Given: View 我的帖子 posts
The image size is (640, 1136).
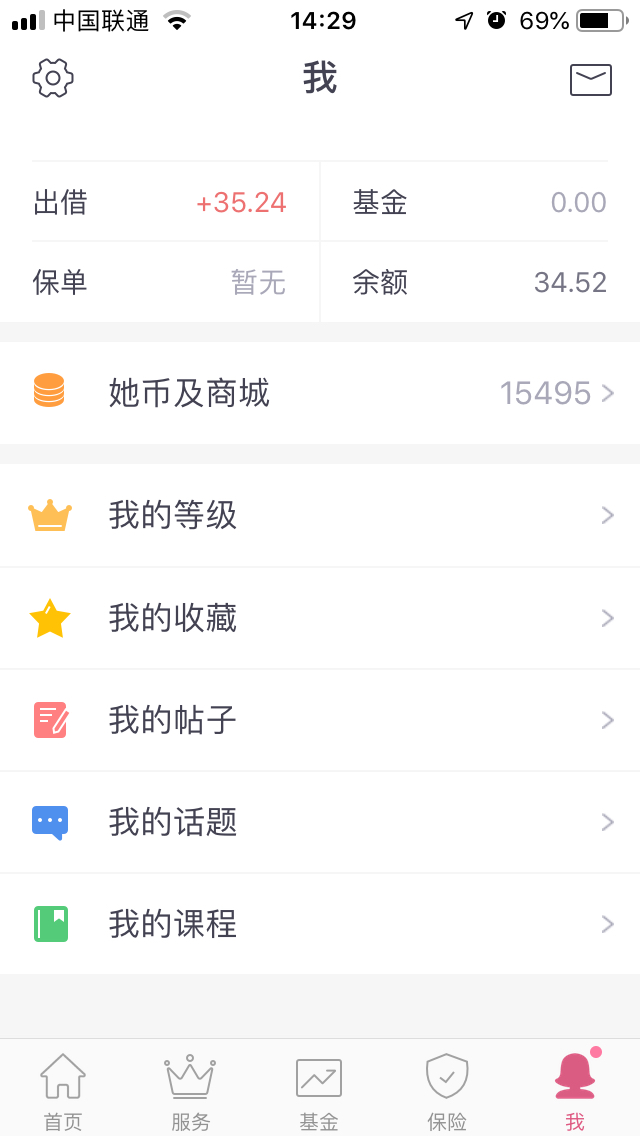Looking at the screenshot, I should pyautogui.click(x=320, y=721).
